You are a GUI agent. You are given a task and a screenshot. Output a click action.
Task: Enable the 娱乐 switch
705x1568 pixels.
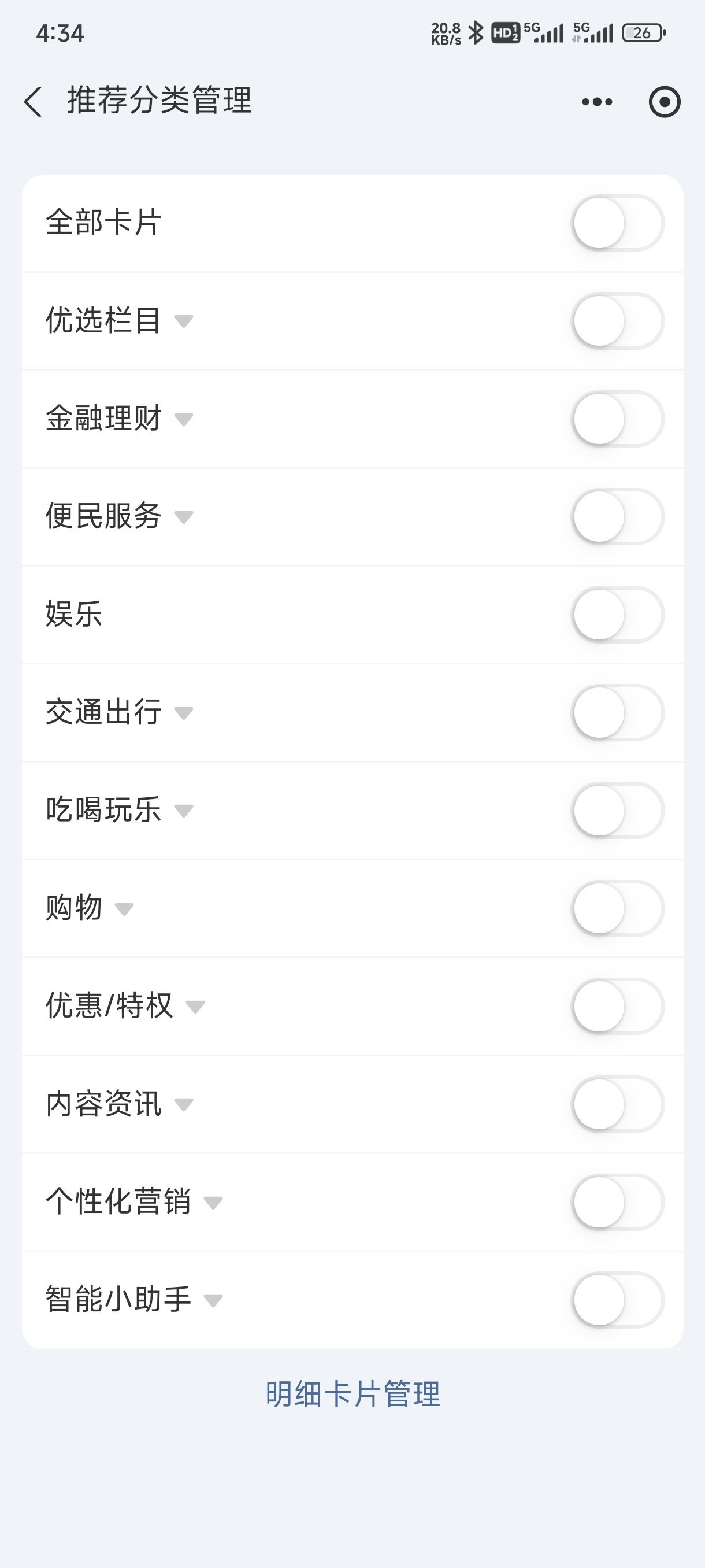tap(617, 615)
